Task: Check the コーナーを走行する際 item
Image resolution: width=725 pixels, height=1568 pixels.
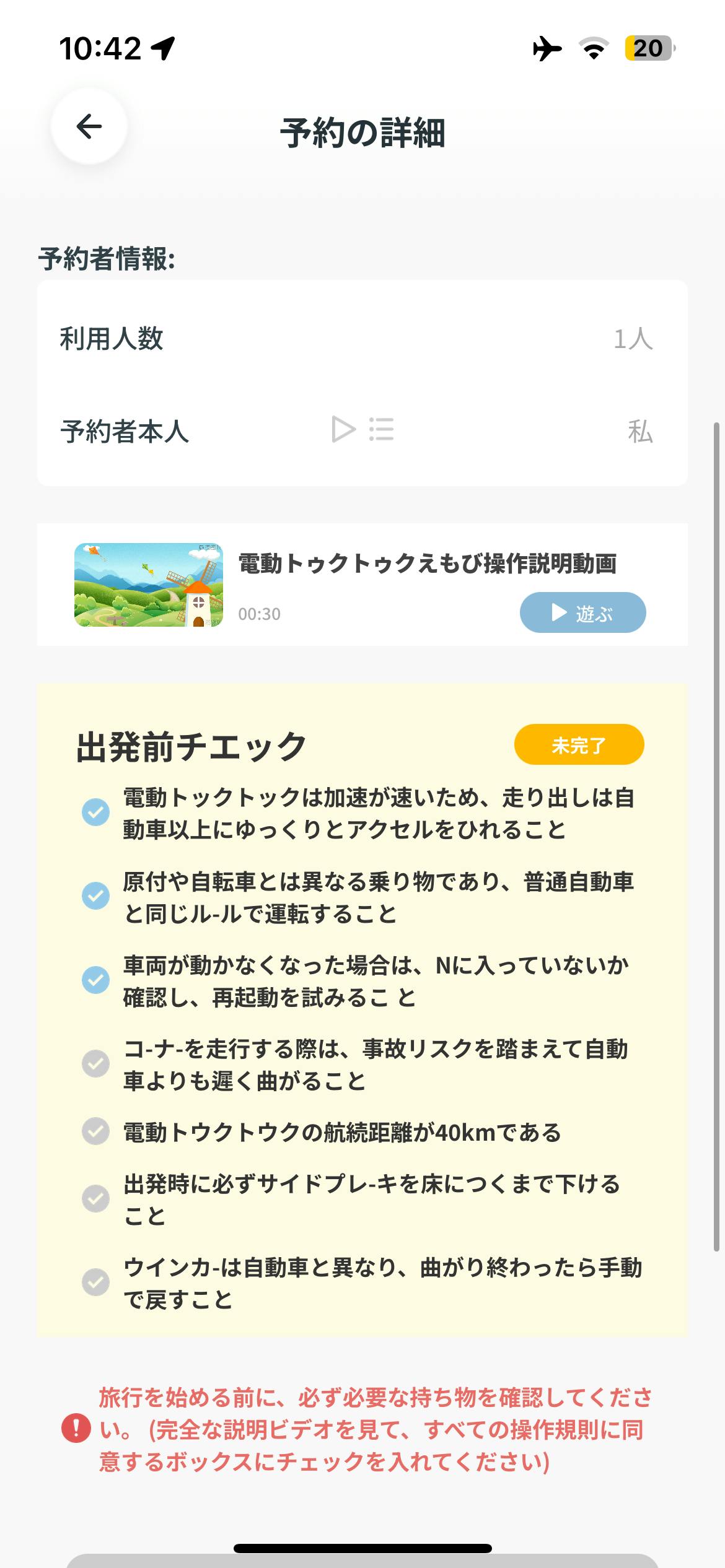Action: pos(95,1064)
